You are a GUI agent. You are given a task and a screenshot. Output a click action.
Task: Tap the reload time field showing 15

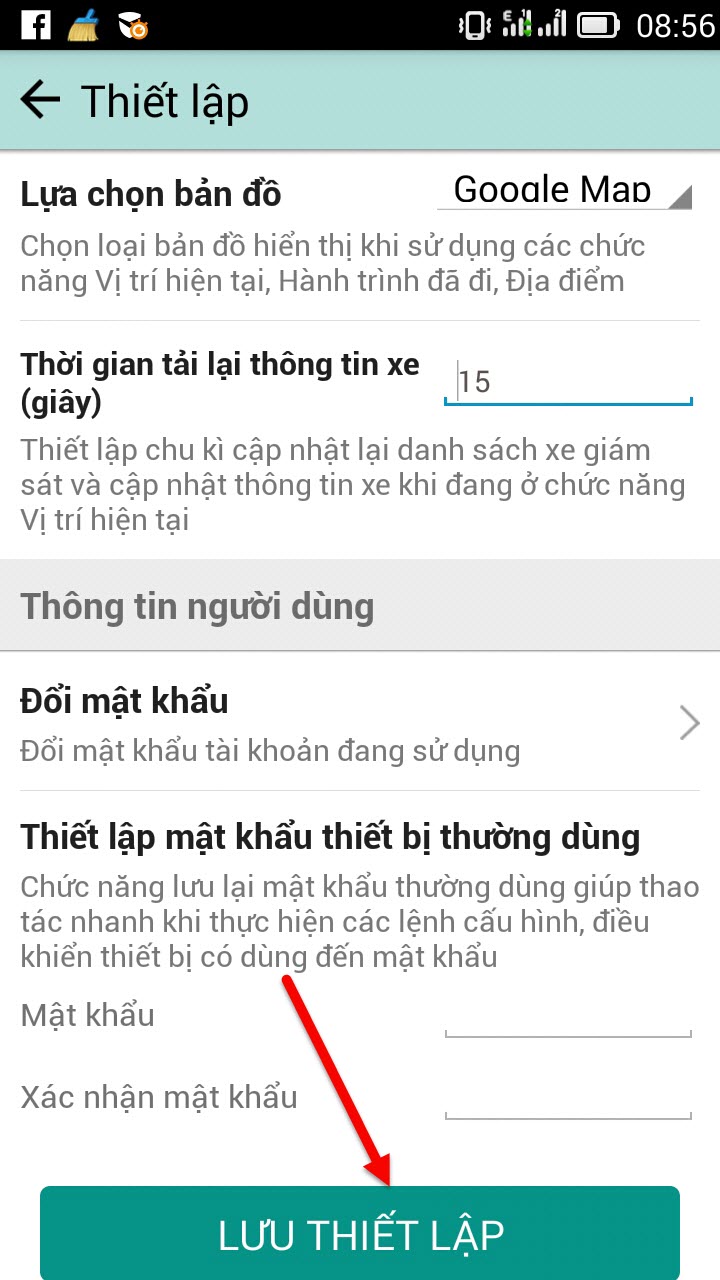[568, 382]
